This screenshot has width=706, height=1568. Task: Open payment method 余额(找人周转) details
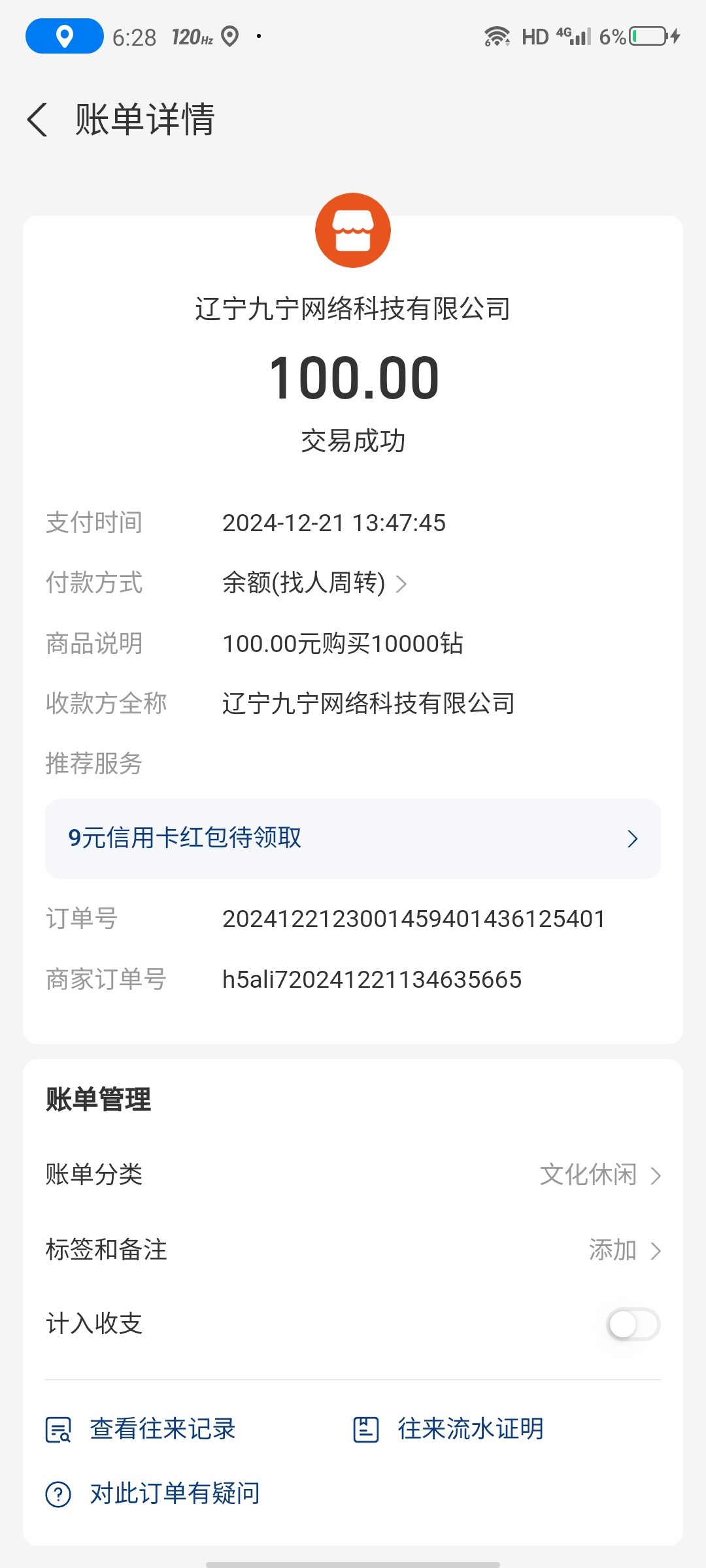[314, 583]
